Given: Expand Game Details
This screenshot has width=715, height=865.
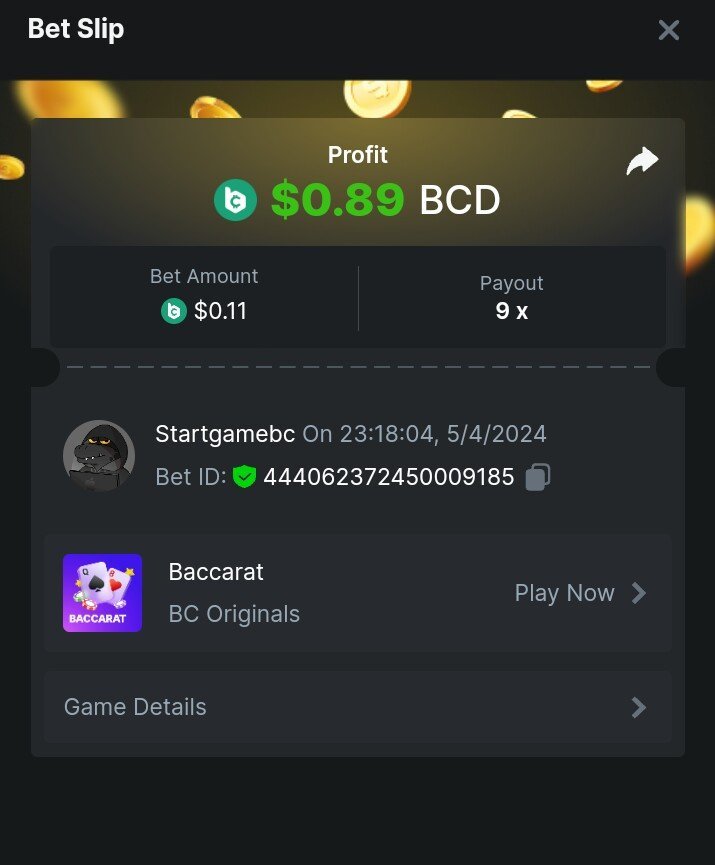Looking at the screenshot, I should pyautogui.click(x=357, y=707).
